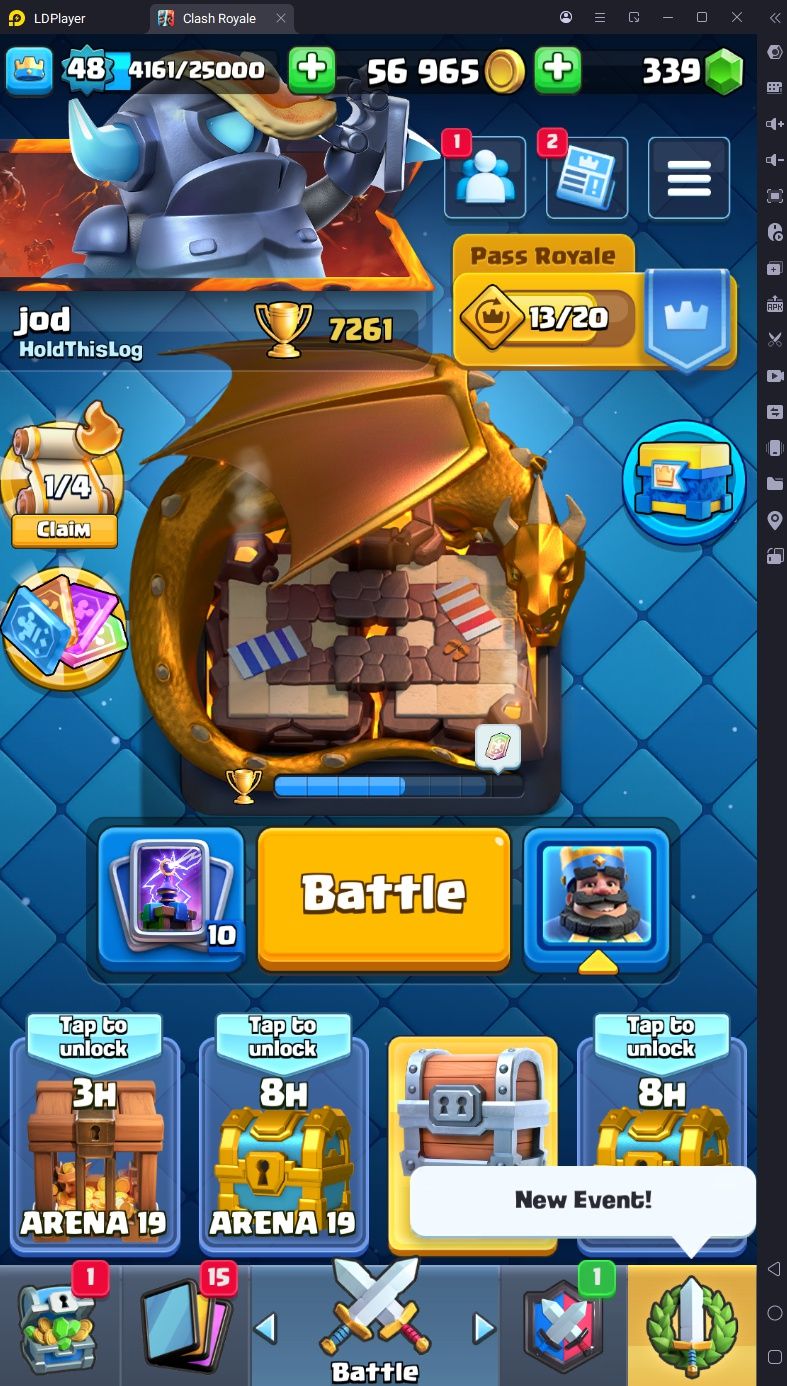Open the player profile crown icon
Screen dimensions: 787x1386
coord(29,70)
